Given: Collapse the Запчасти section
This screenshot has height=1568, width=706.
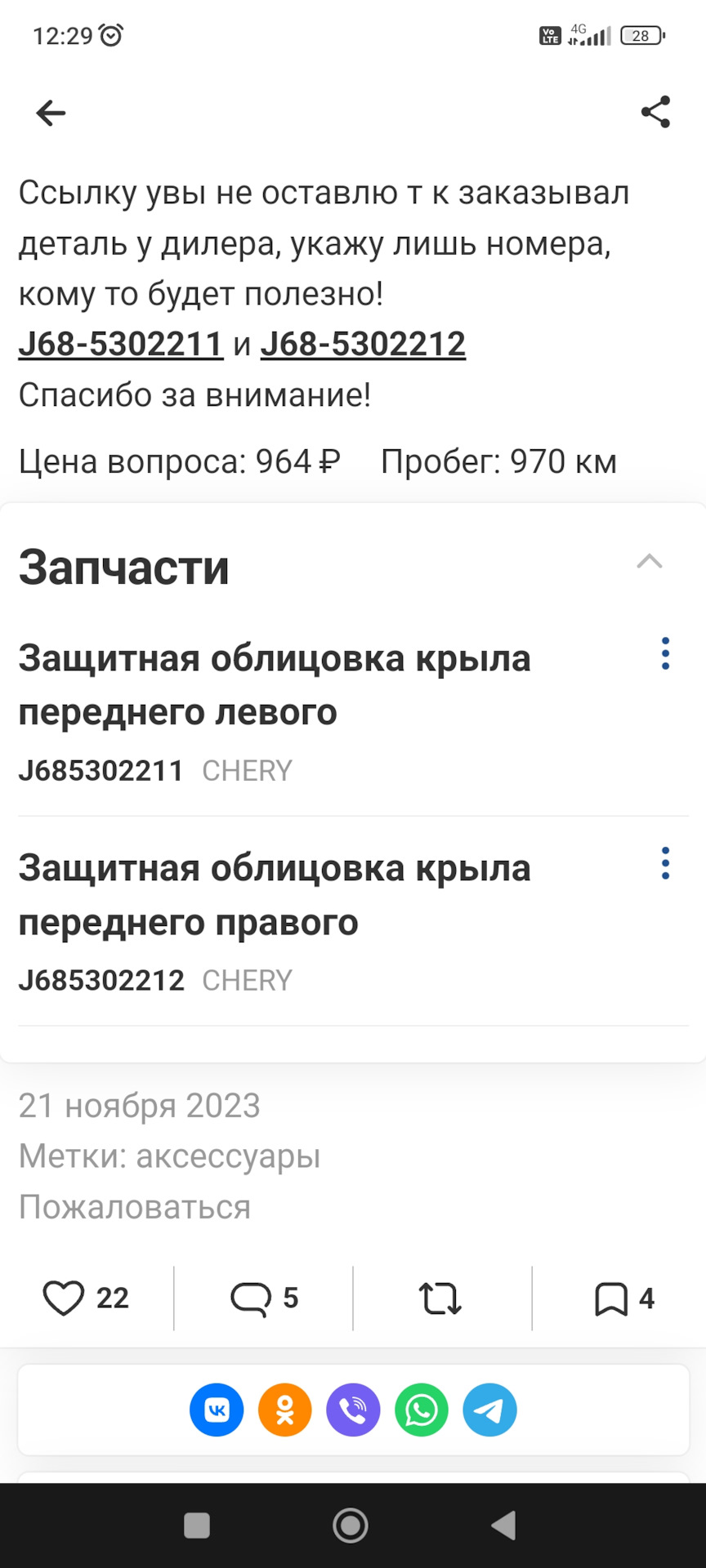Looking at the screenshot, I should [x=650, y=562].
